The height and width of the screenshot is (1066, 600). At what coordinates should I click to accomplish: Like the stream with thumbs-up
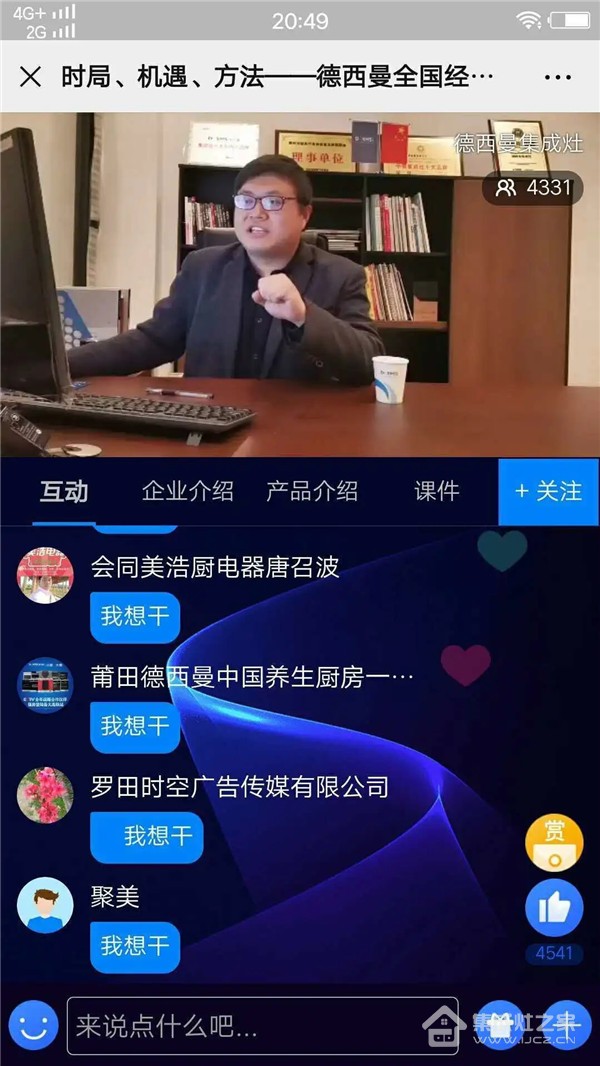pos(554,908)
